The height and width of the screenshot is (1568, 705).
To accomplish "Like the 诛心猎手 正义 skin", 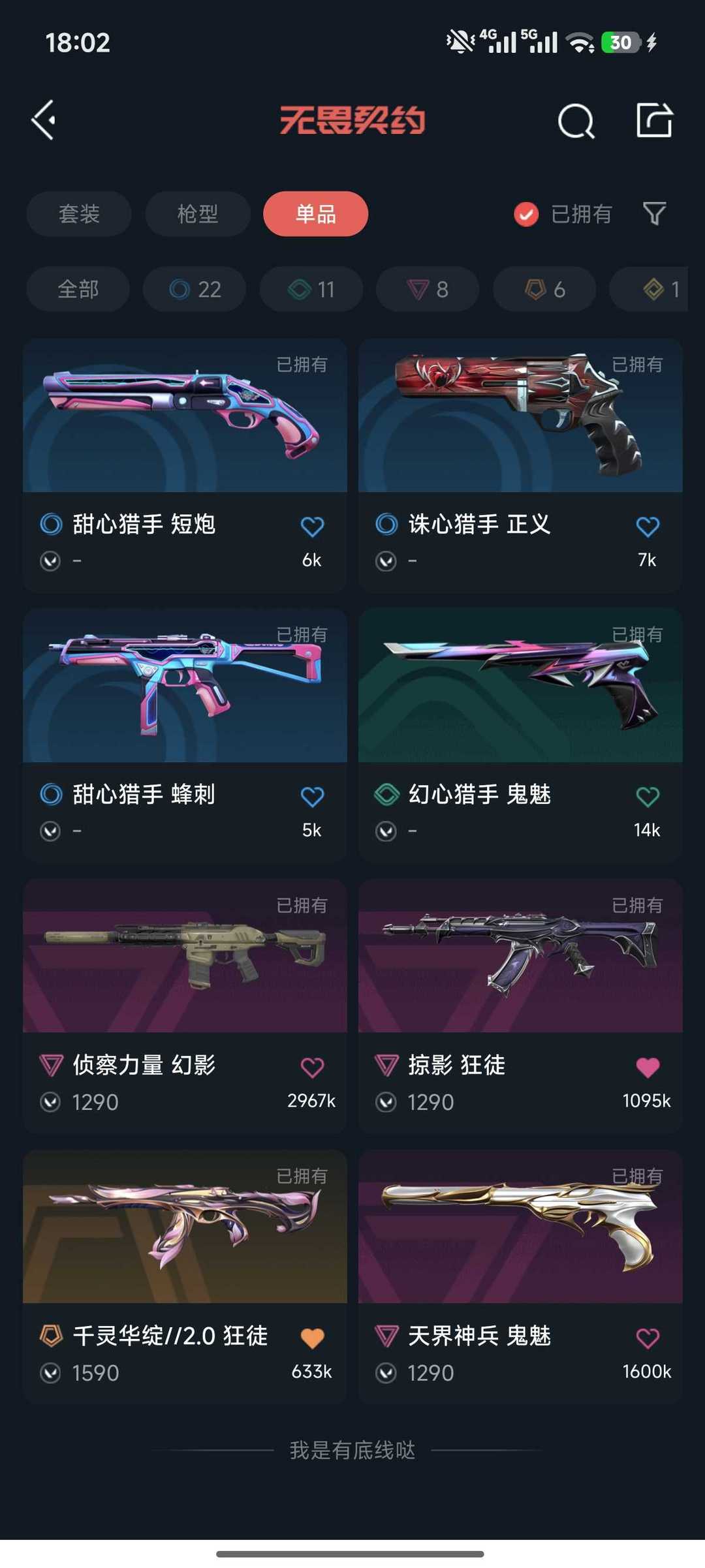I will (x=648, y=527).
